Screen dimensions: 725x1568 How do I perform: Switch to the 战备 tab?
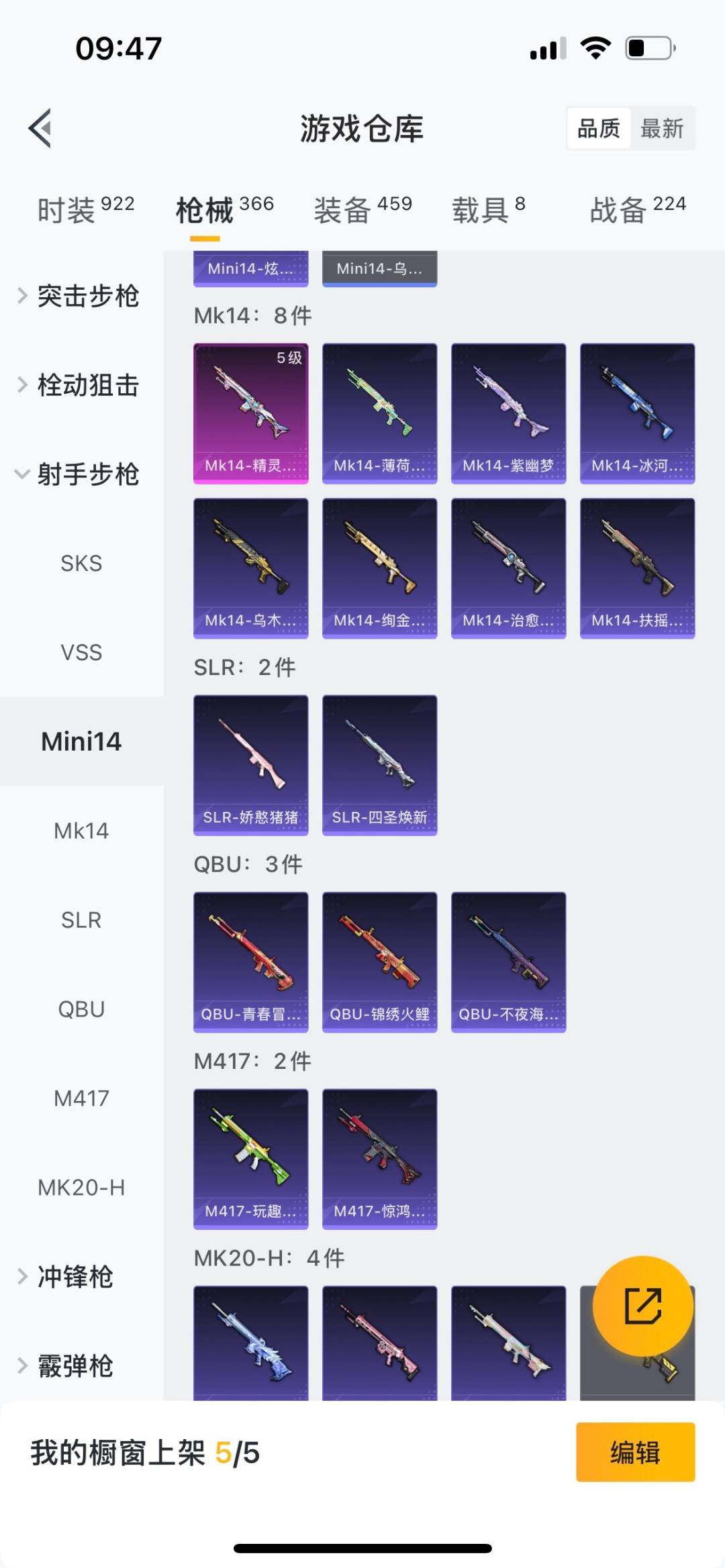(x=637, y=209)
